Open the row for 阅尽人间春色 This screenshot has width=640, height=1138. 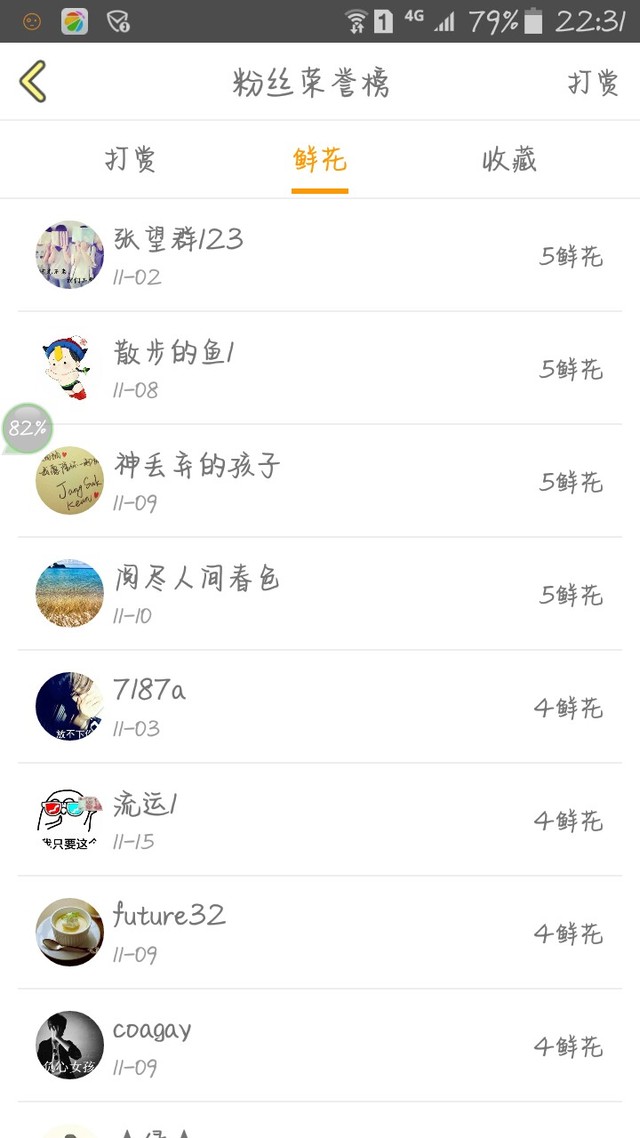point(320,594)
